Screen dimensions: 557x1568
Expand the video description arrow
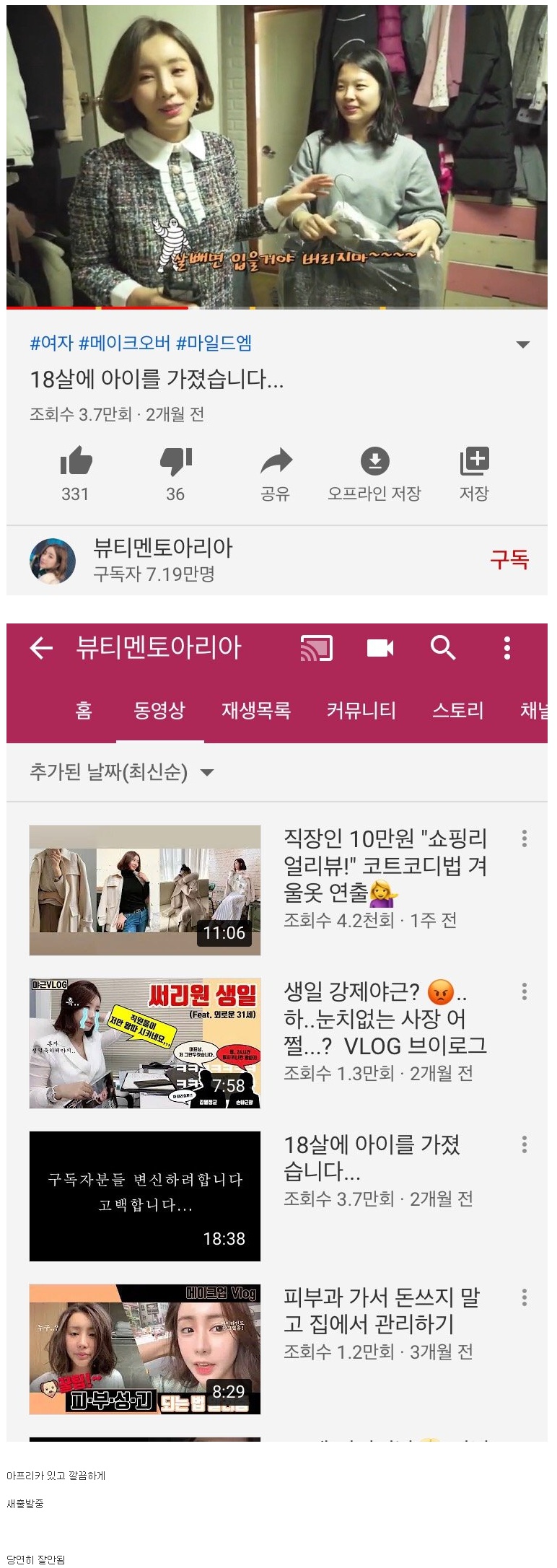tap(524, 345)
